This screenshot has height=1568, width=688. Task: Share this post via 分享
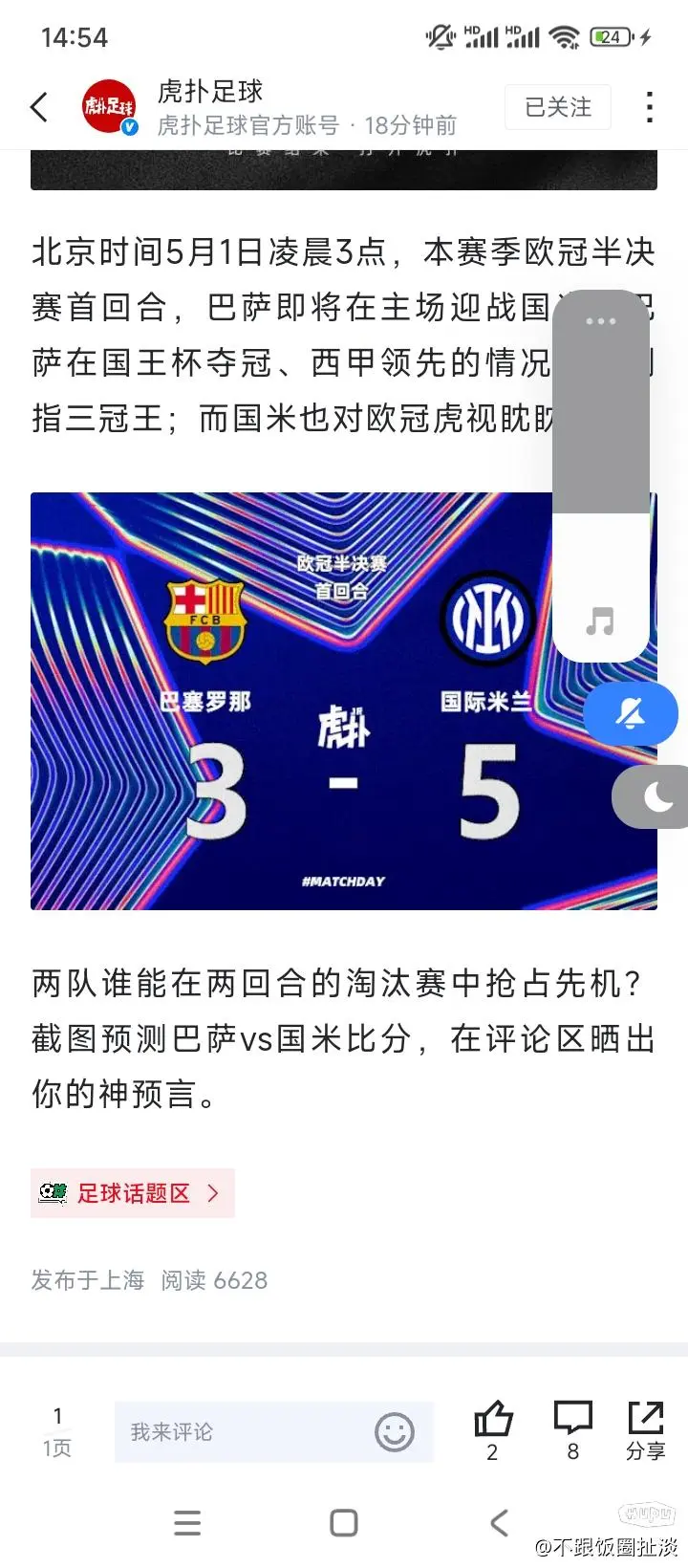646,1430
